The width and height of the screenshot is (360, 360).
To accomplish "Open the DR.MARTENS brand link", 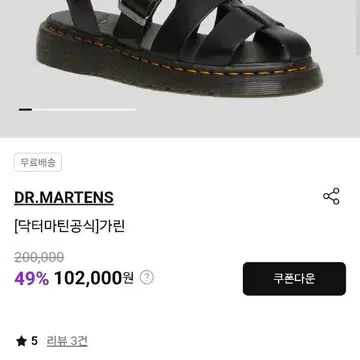I will pos(64,198).
